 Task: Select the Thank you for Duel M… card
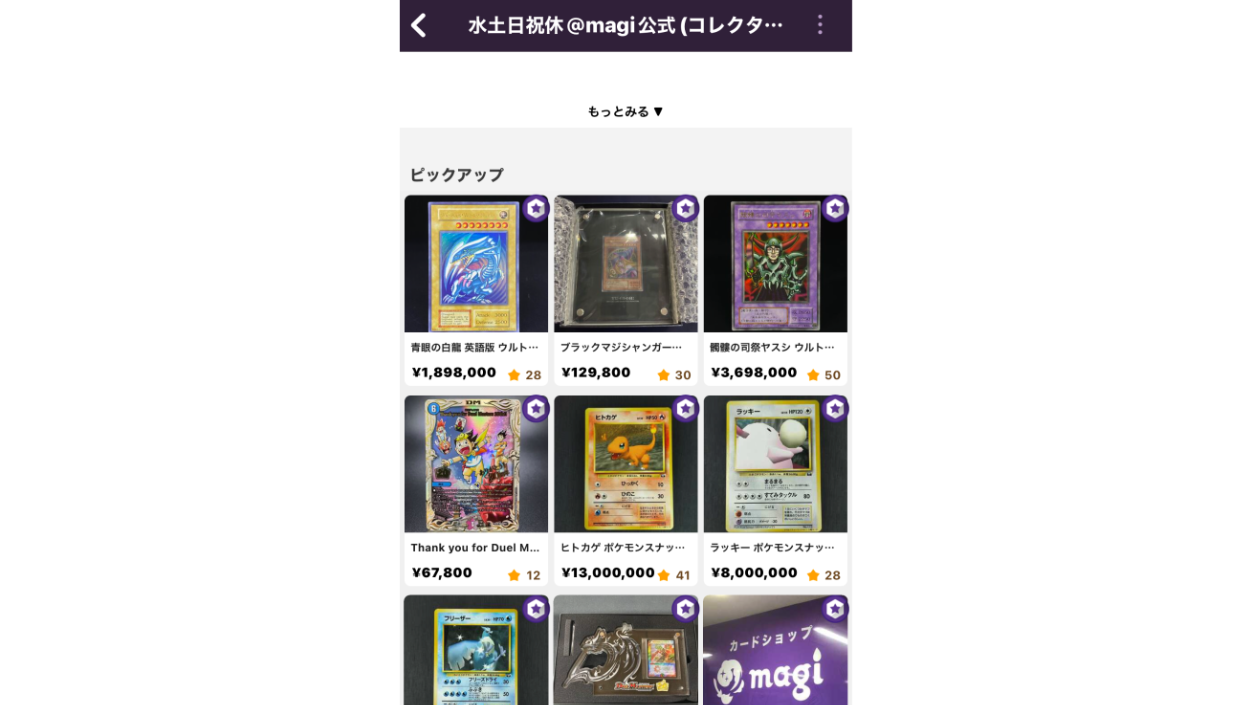(x=476, y=465)
